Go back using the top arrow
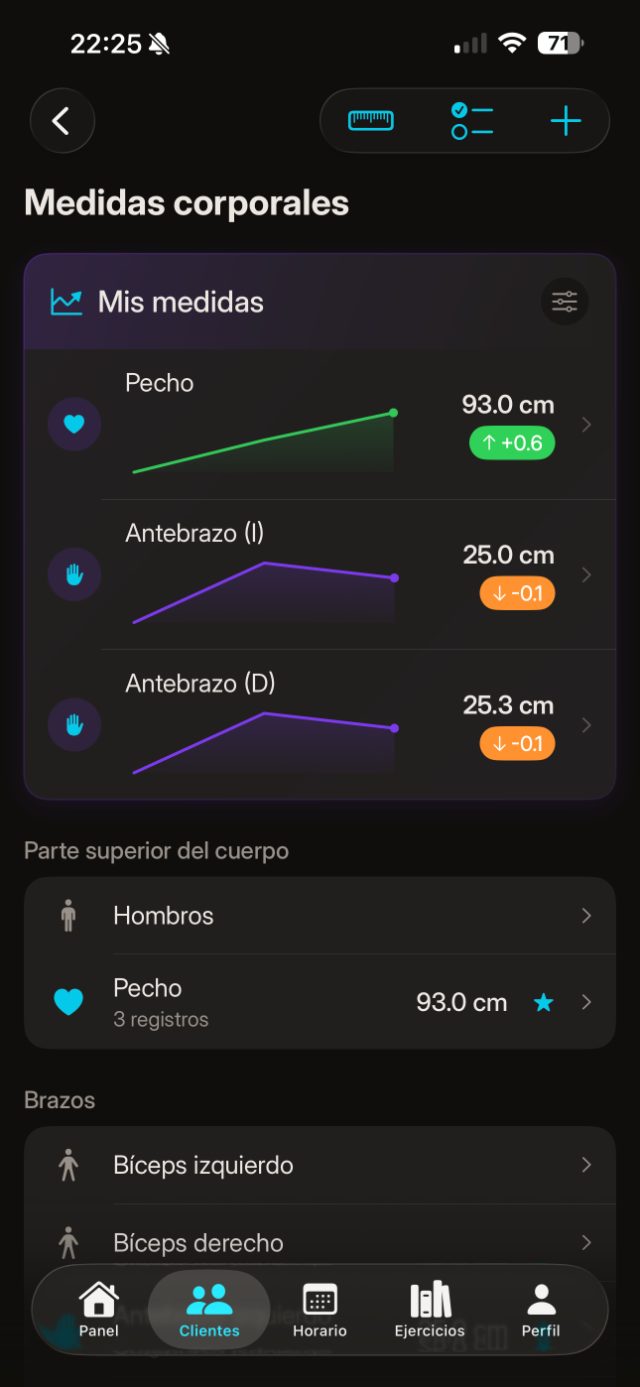 [62, 121]
